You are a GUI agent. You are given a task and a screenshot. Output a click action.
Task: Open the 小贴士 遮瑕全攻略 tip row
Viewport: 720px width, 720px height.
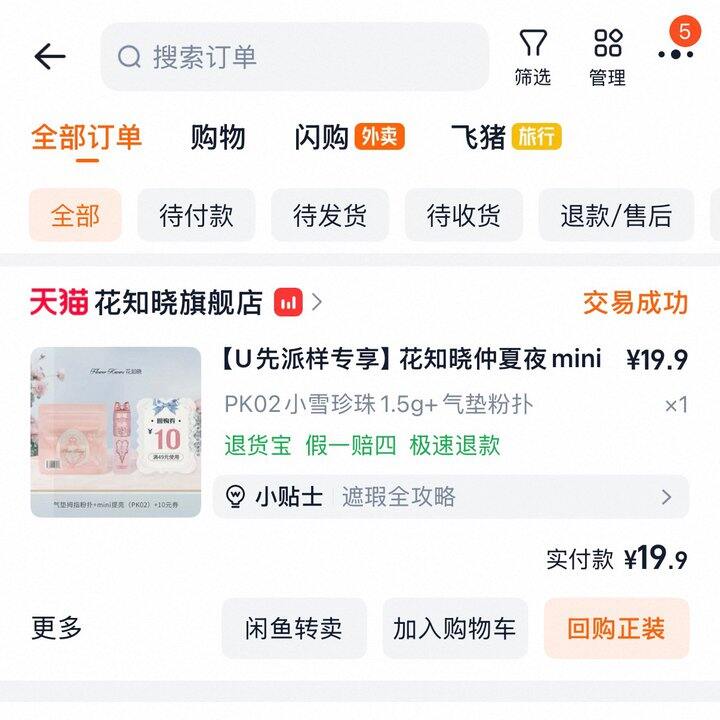pyautogui.click(x=450, y=496)
